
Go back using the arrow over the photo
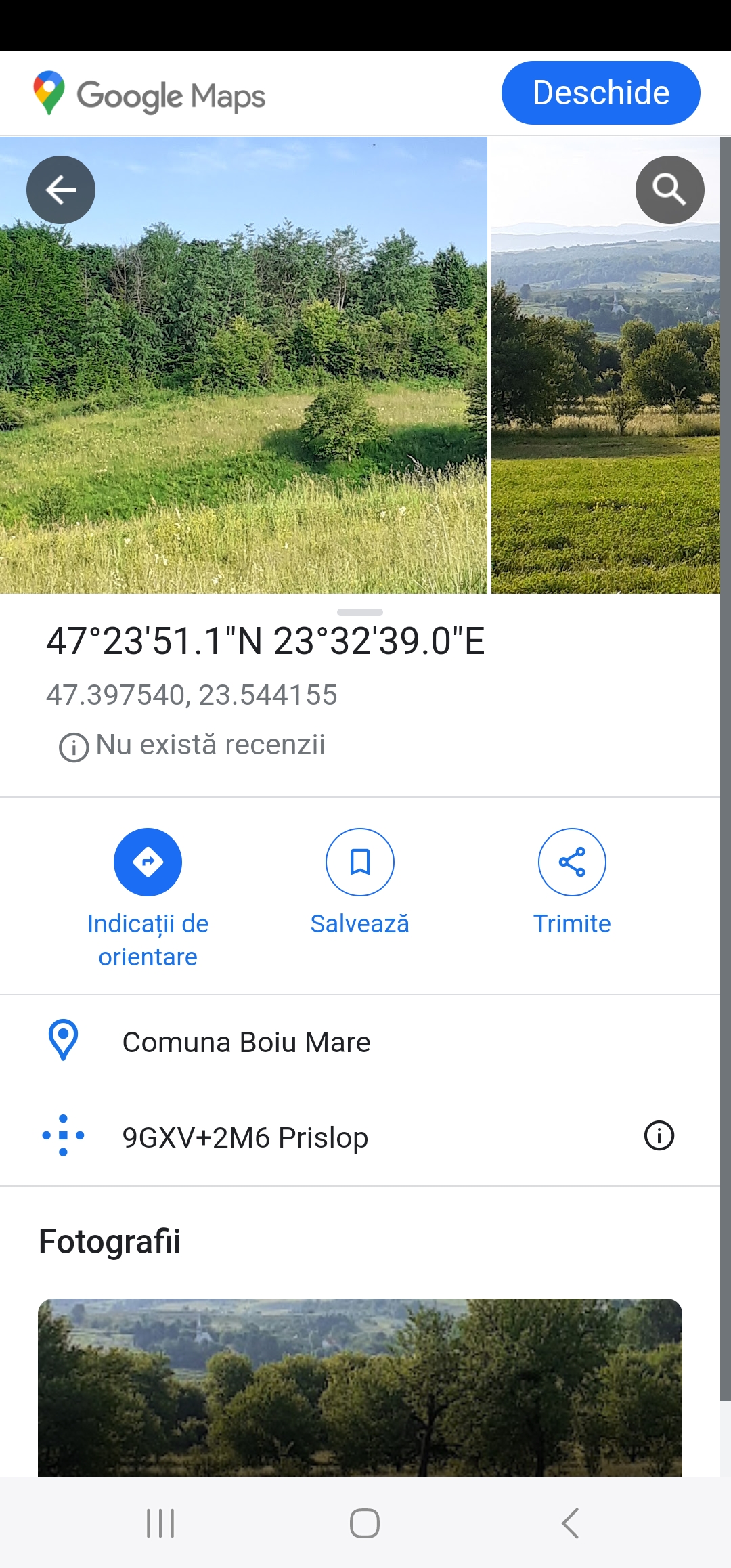tap(61, 190)
